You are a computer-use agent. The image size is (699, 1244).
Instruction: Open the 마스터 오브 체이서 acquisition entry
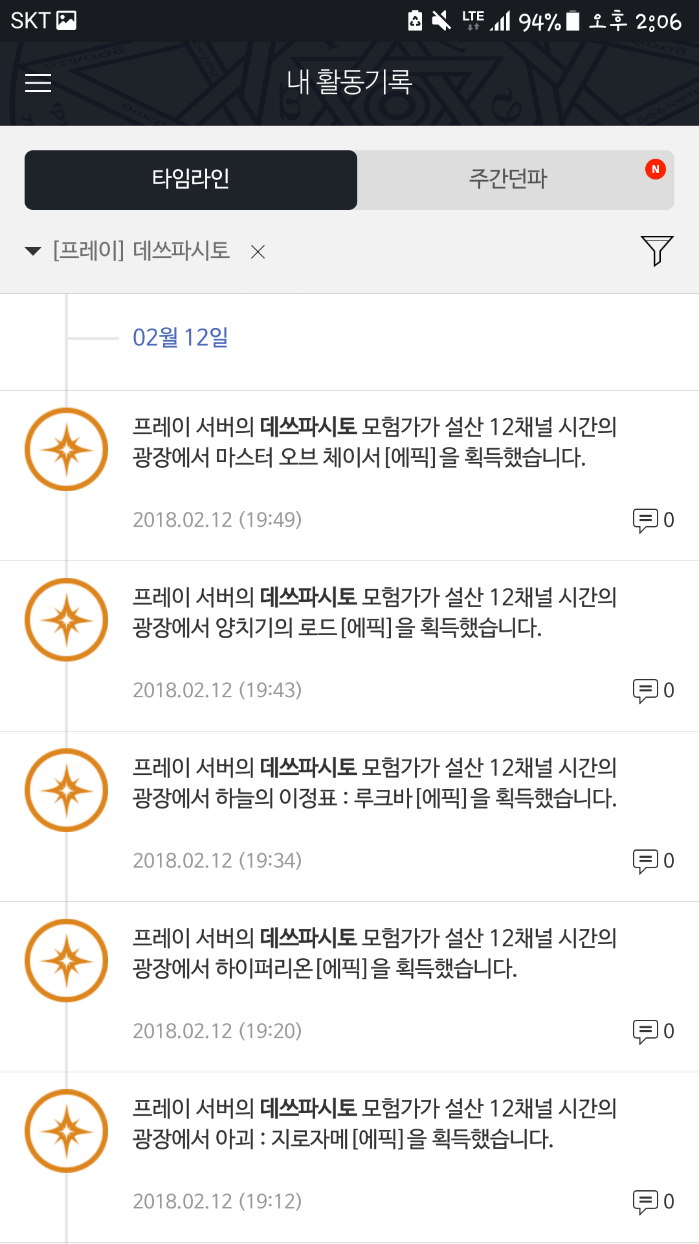click(x=375, y=443)
